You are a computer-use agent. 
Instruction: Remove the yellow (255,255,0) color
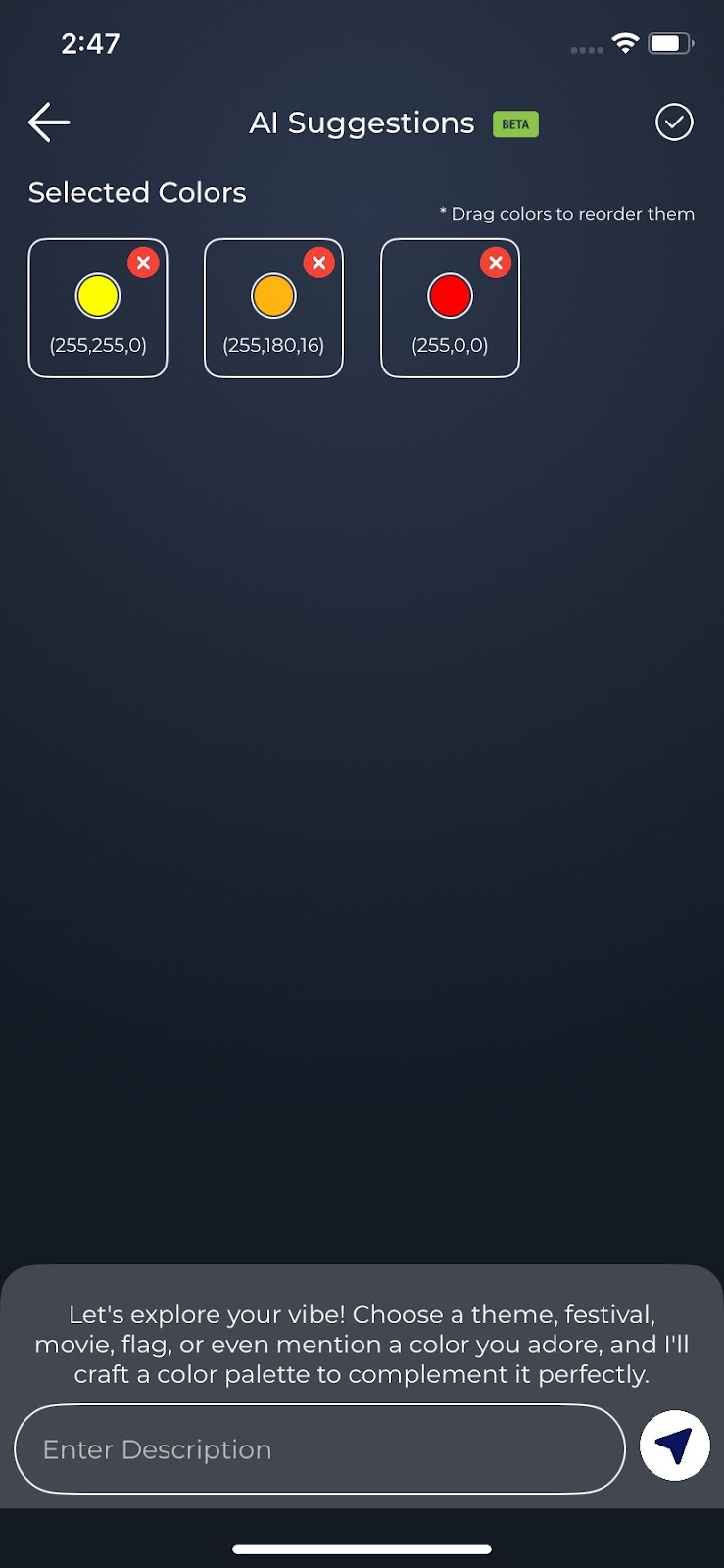143,263
